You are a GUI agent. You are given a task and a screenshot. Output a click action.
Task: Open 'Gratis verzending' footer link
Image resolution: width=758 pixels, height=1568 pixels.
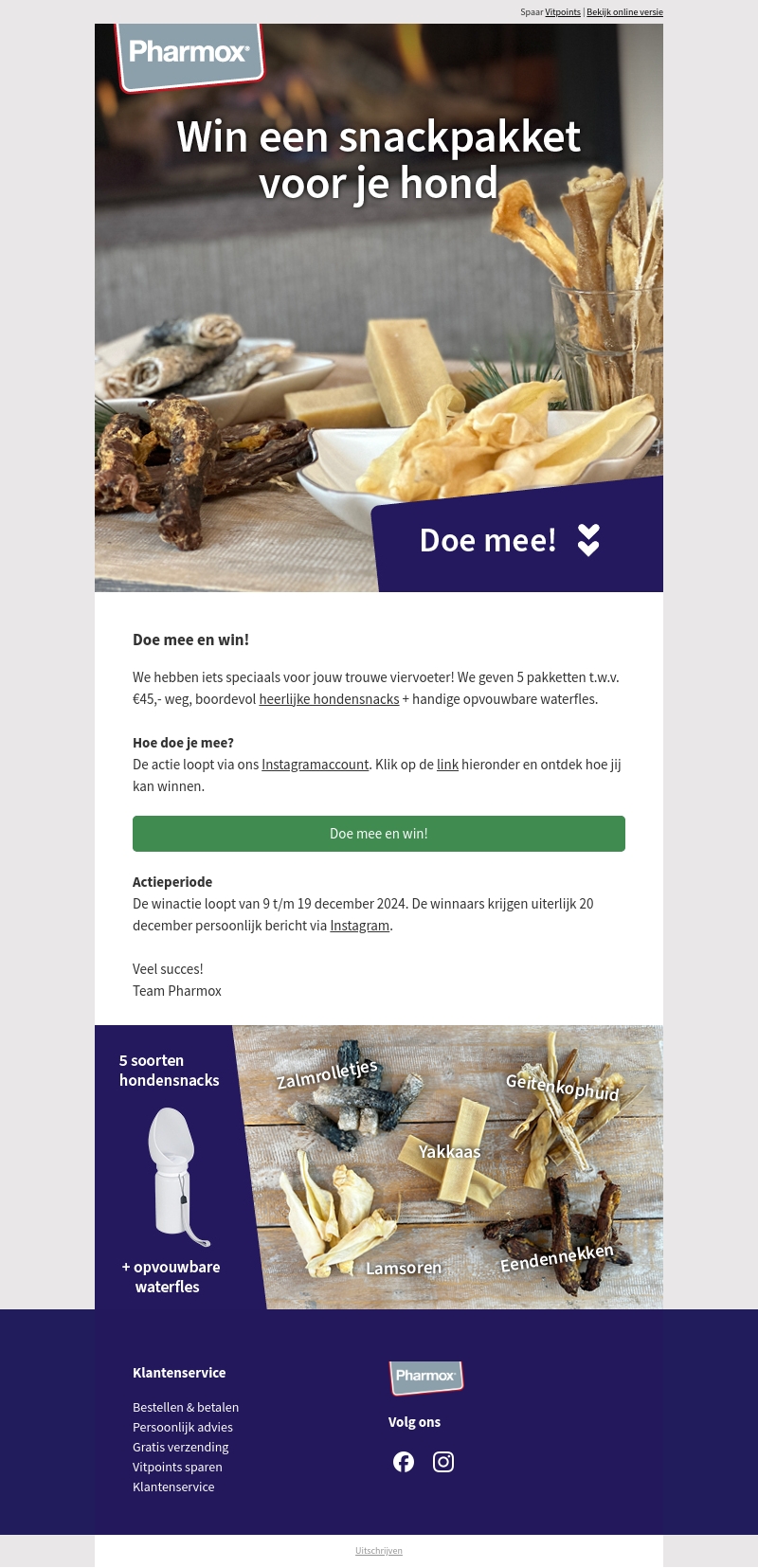pyautogui.click(x=180, y=1447)
